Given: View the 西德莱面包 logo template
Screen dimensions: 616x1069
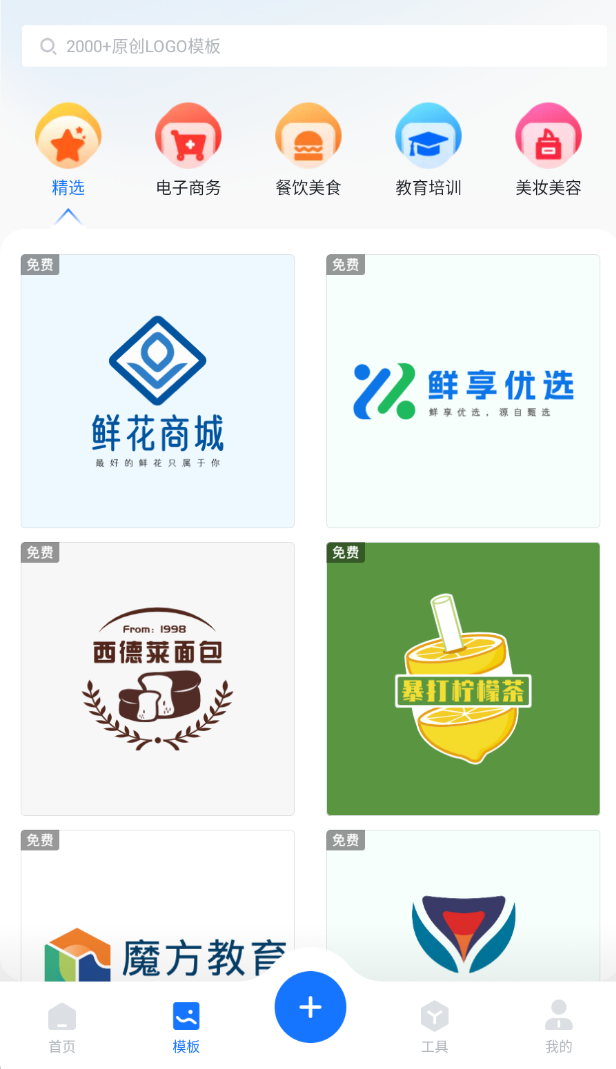Looking at the screenshot, I should coord(158,679).
